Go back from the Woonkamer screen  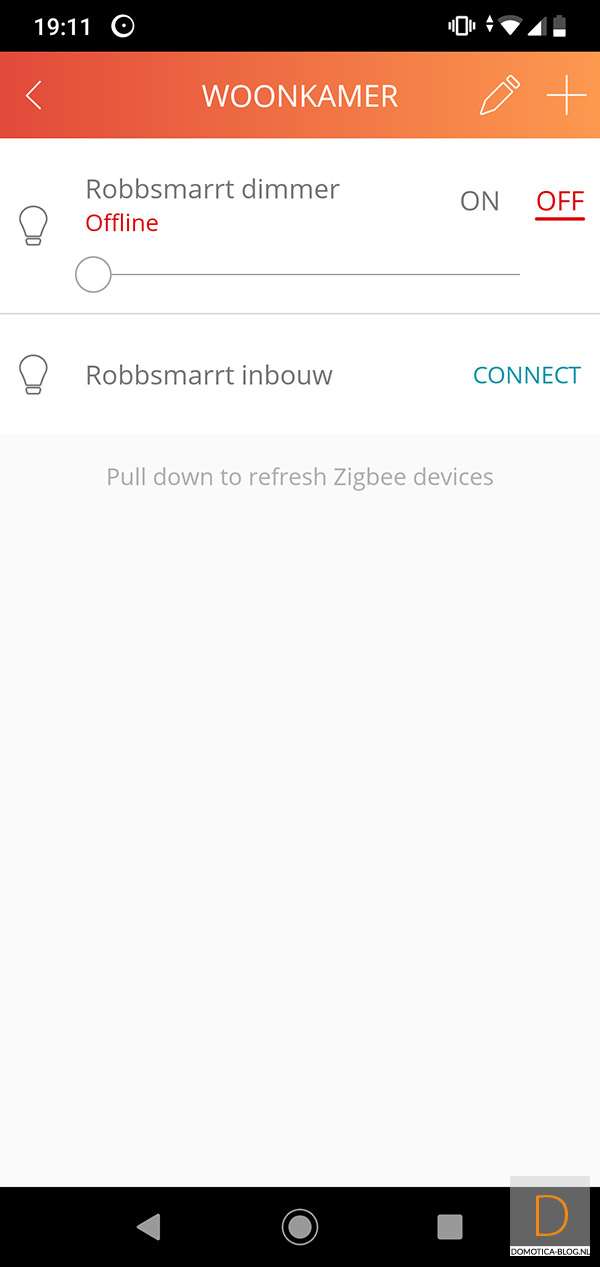tap(34, 96)
